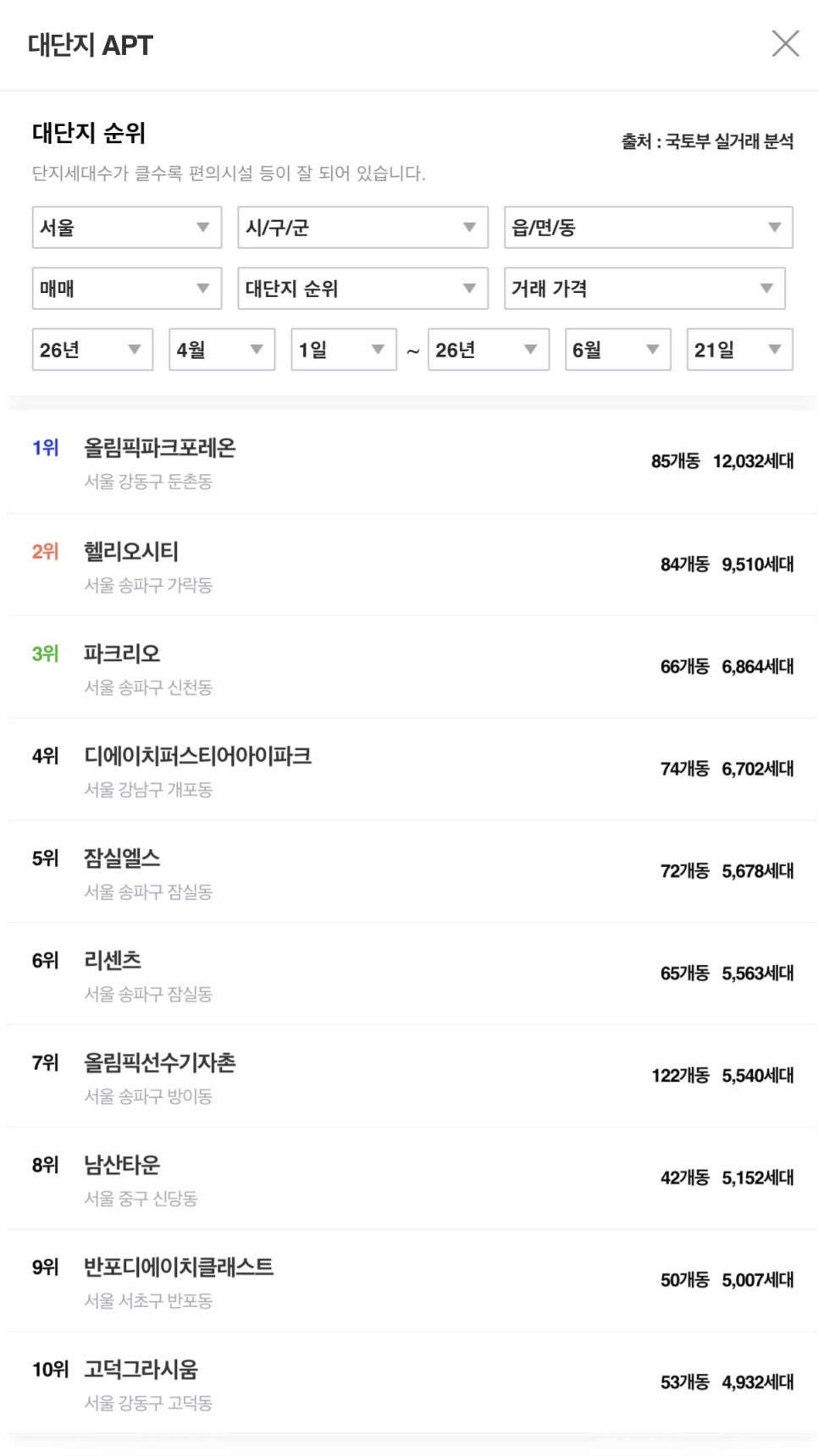
Task: Open the 대단지 순위 ranking dropdown
Action: [x=362, y=288]
